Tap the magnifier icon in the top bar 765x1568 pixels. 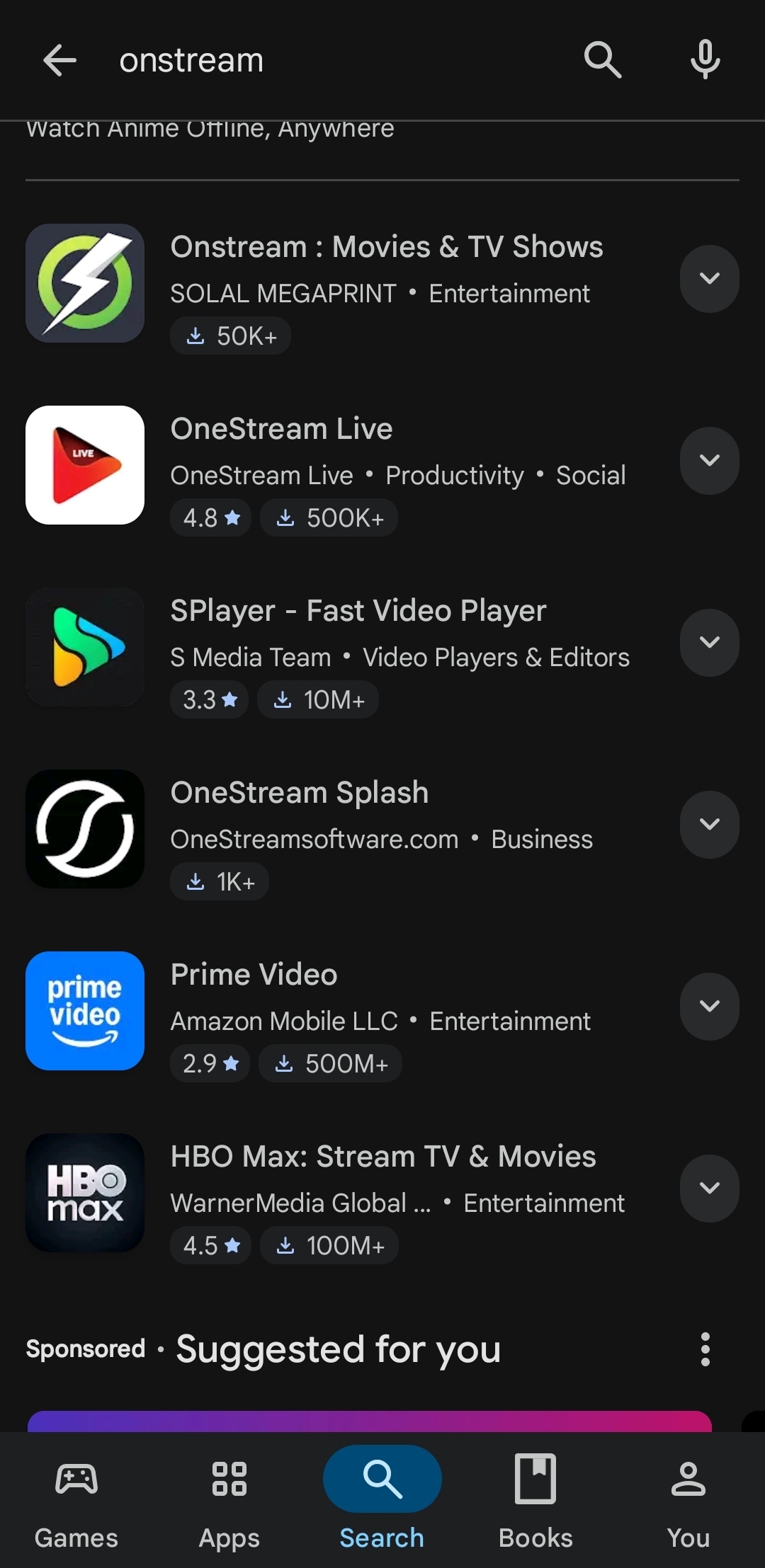603,60
